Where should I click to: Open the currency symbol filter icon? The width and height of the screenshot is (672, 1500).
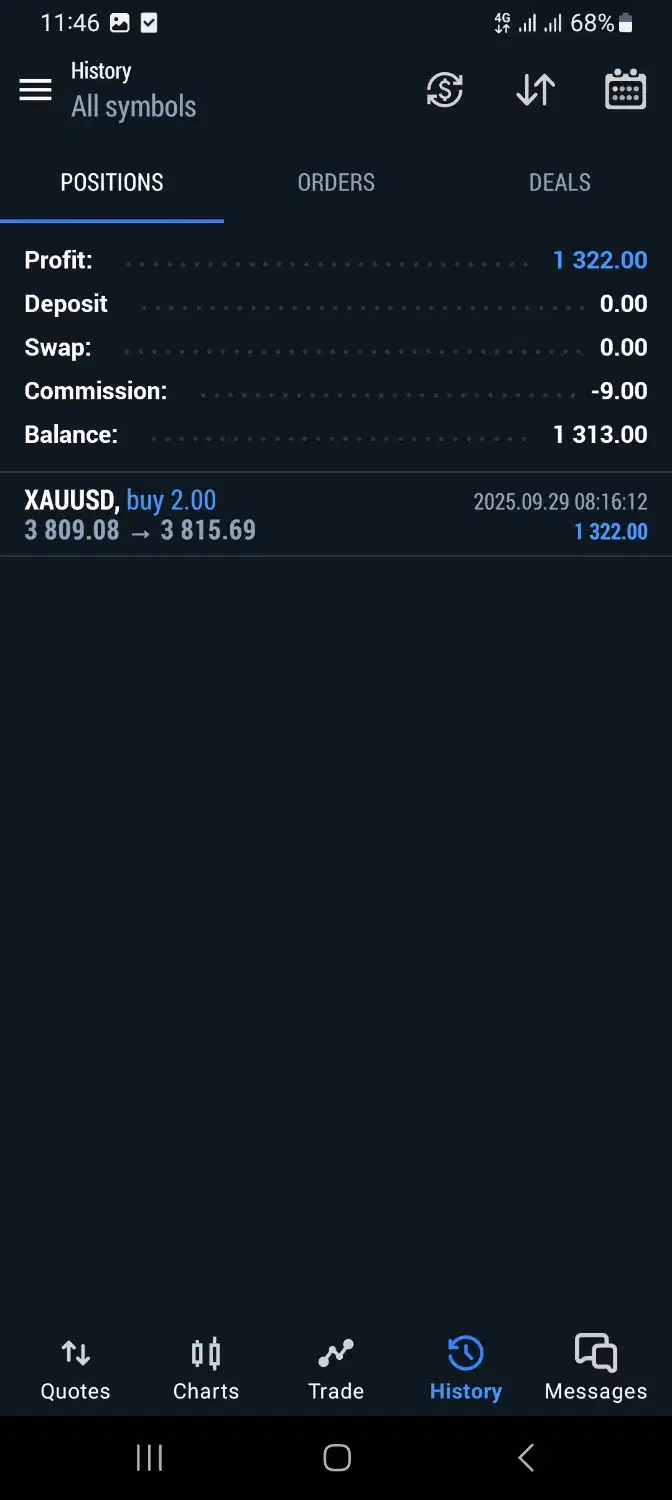(444, 90)
